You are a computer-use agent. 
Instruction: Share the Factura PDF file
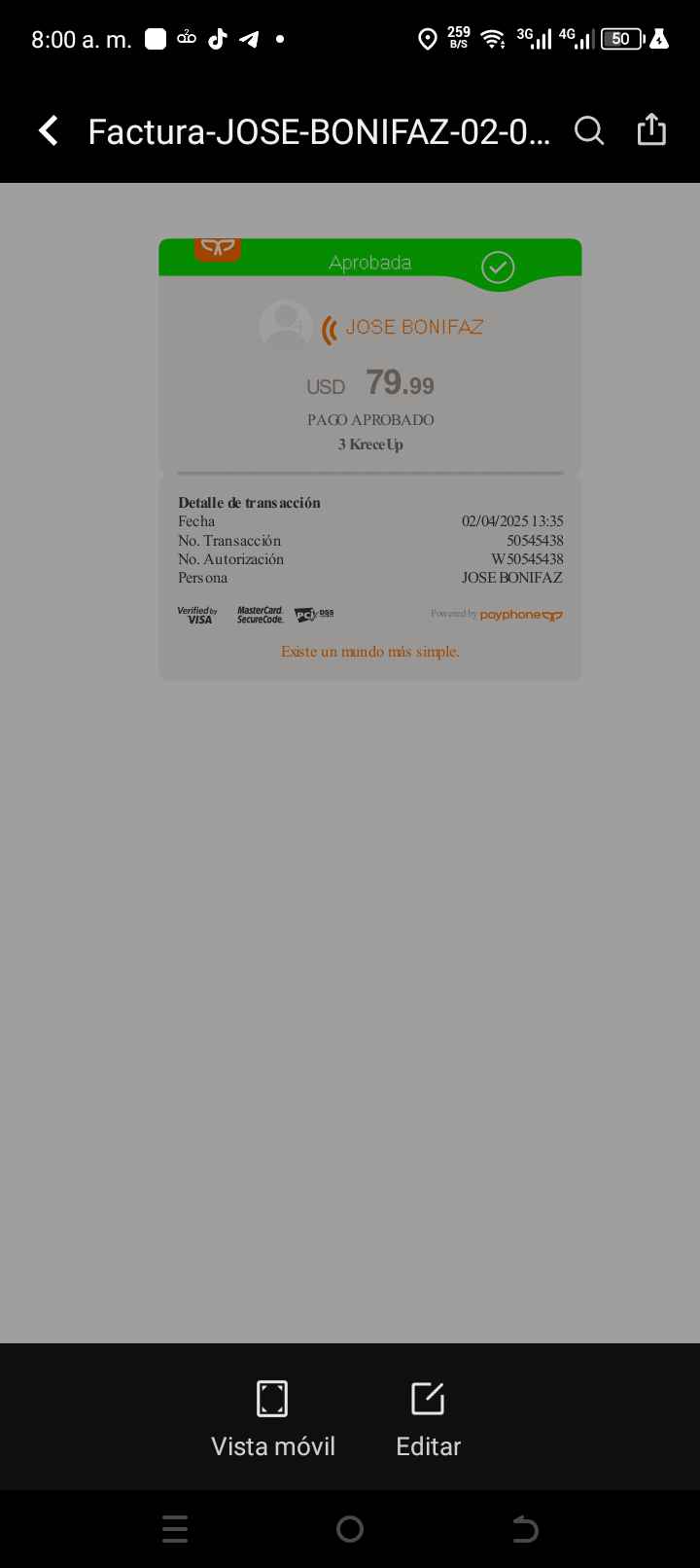click(x=651, y=129)
